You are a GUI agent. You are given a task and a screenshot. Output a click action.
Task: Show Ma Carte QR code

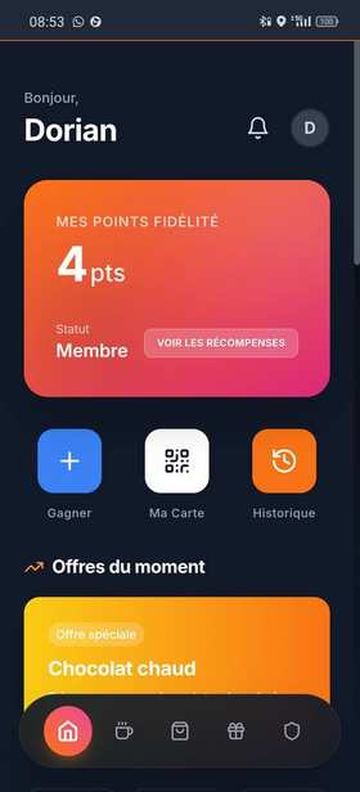pos(177,461)
